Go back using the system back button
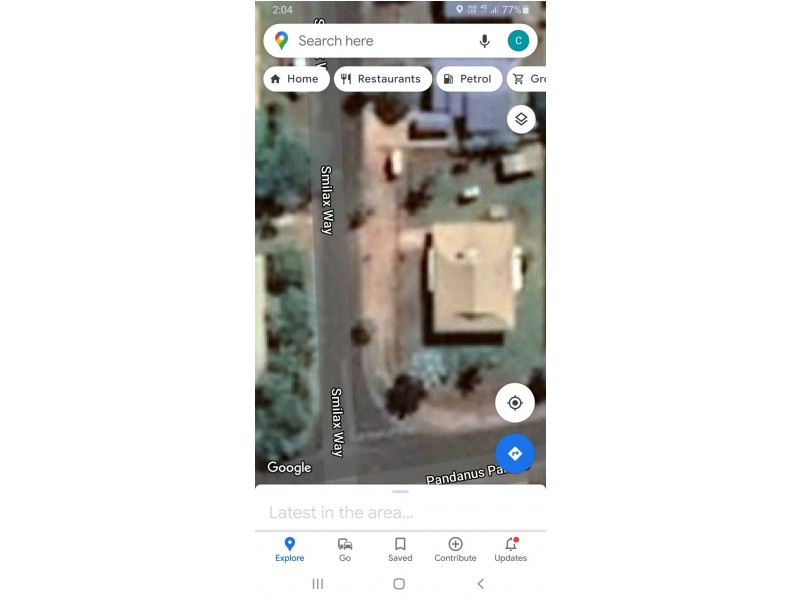The image size is (800, 600). click(x=481, y=584)
